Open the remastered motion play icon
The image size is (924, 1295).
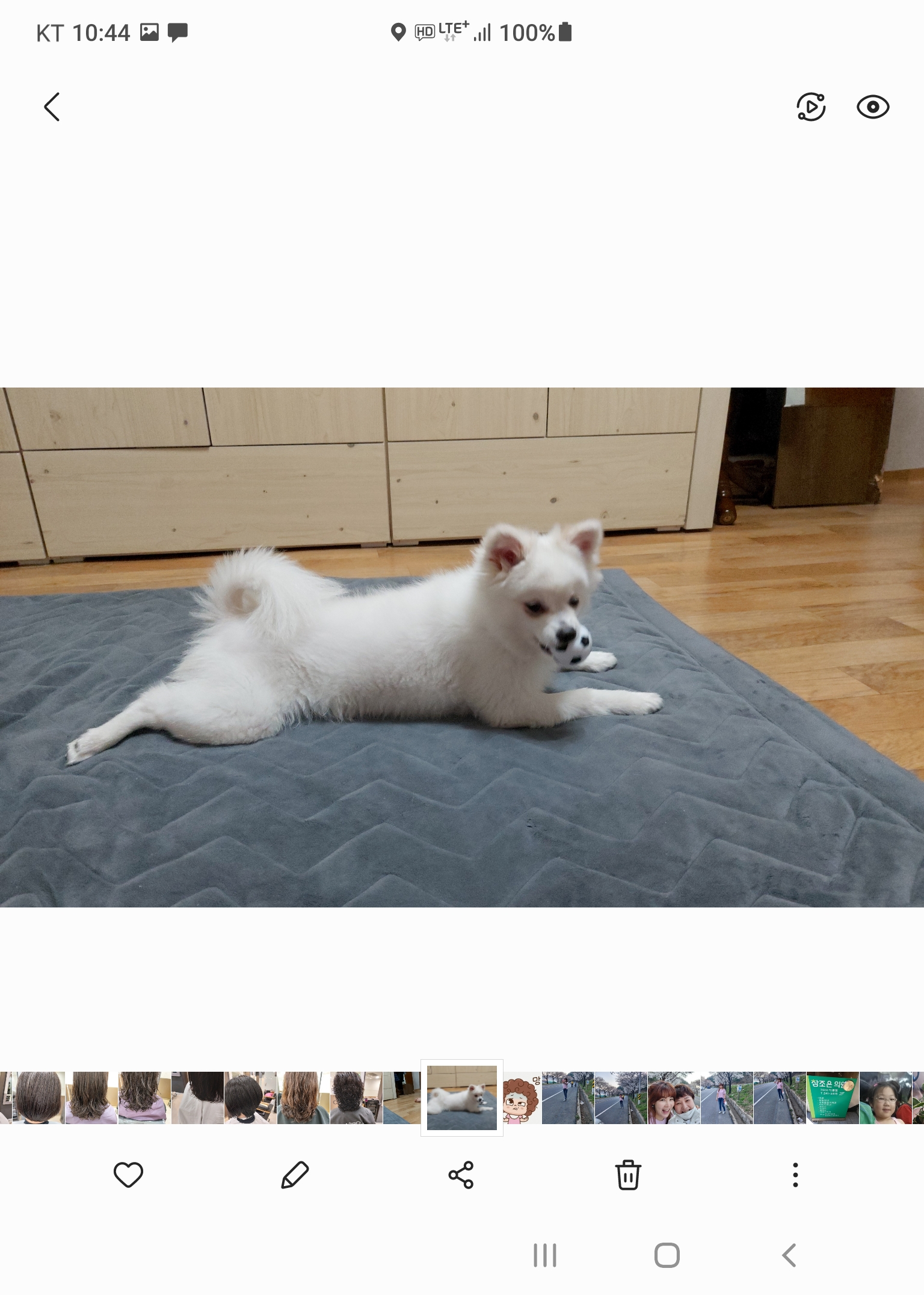(x=811, y=107)
